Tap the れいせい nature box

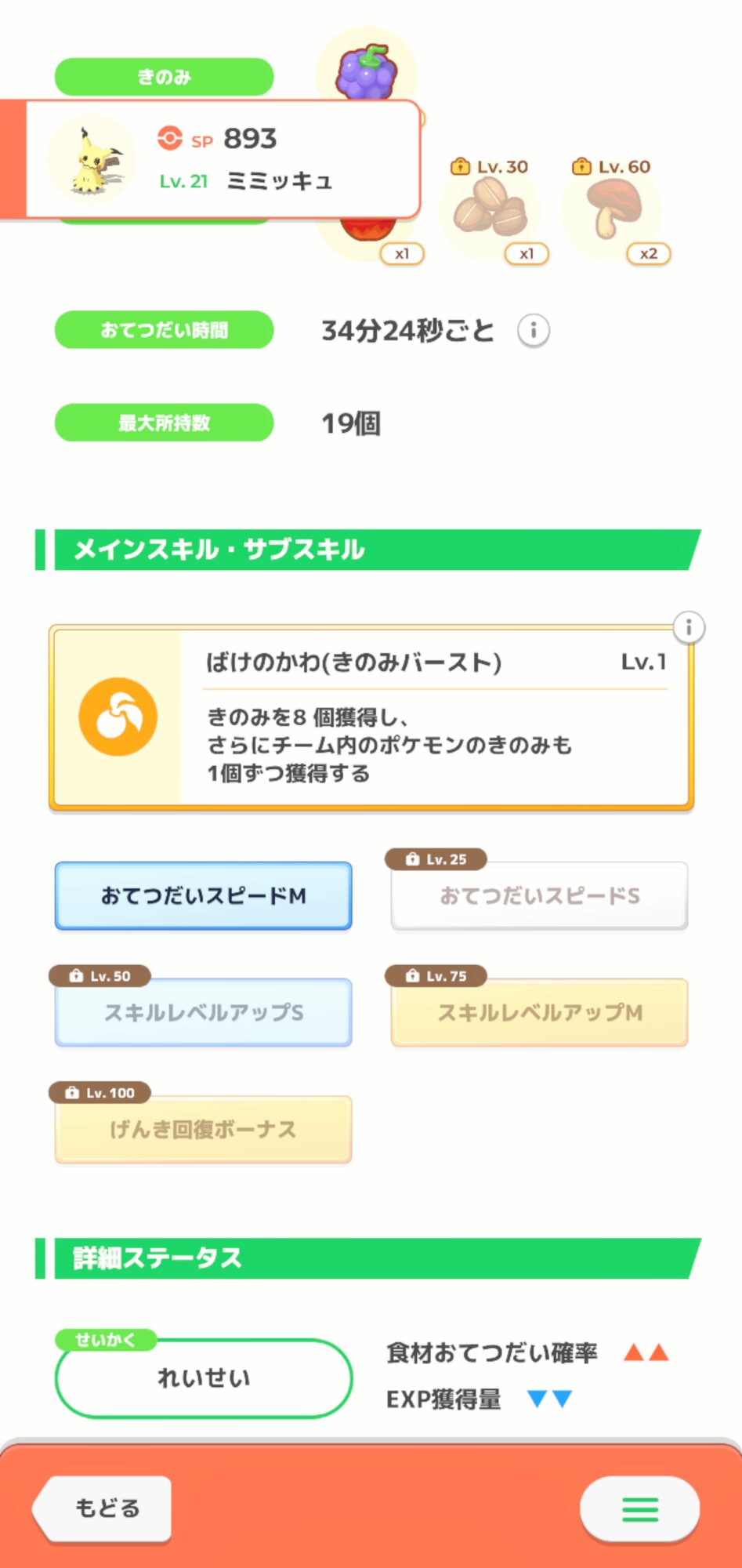point(204,1377)
